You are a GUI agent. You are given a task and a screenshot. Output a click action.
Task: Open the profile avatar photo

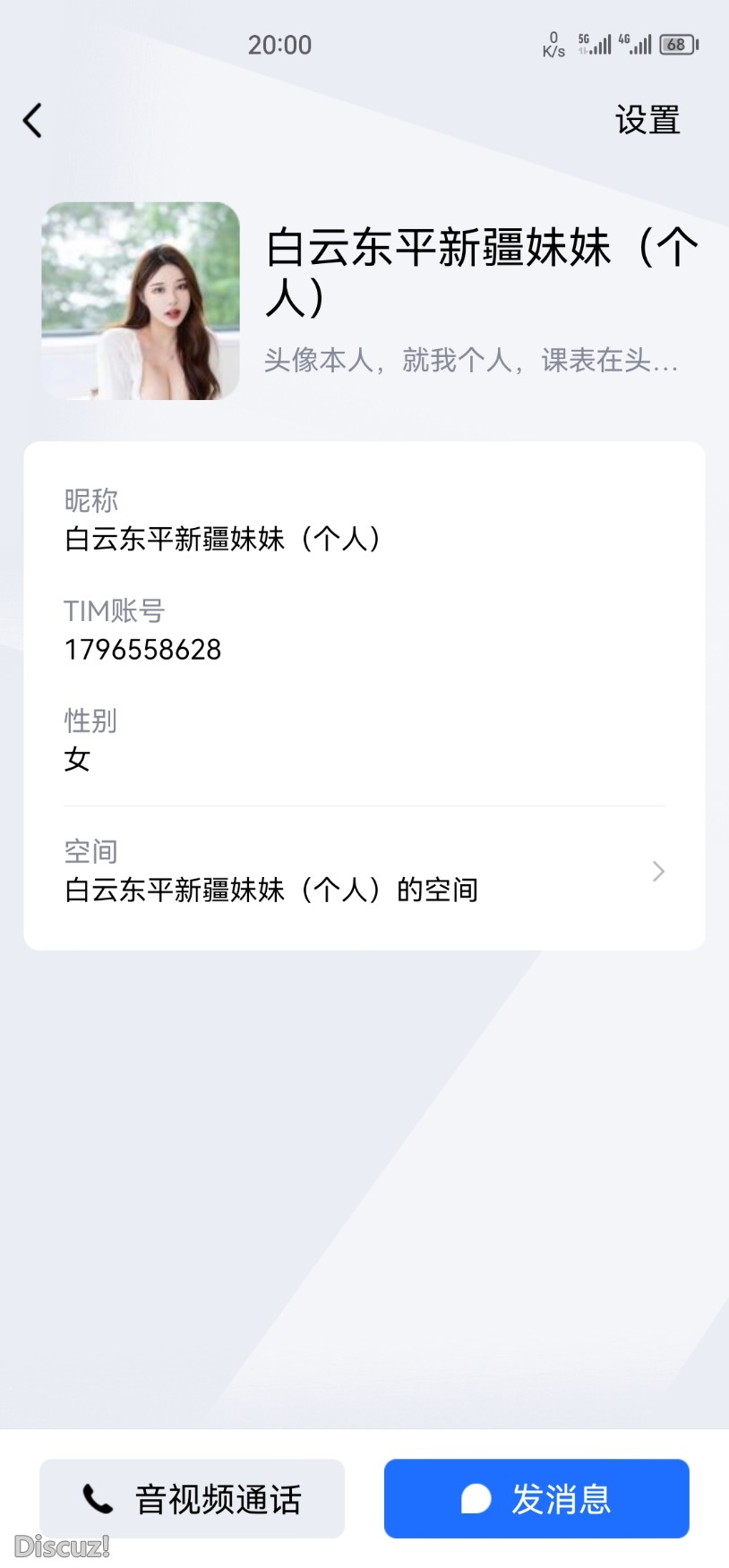[141, 300]
